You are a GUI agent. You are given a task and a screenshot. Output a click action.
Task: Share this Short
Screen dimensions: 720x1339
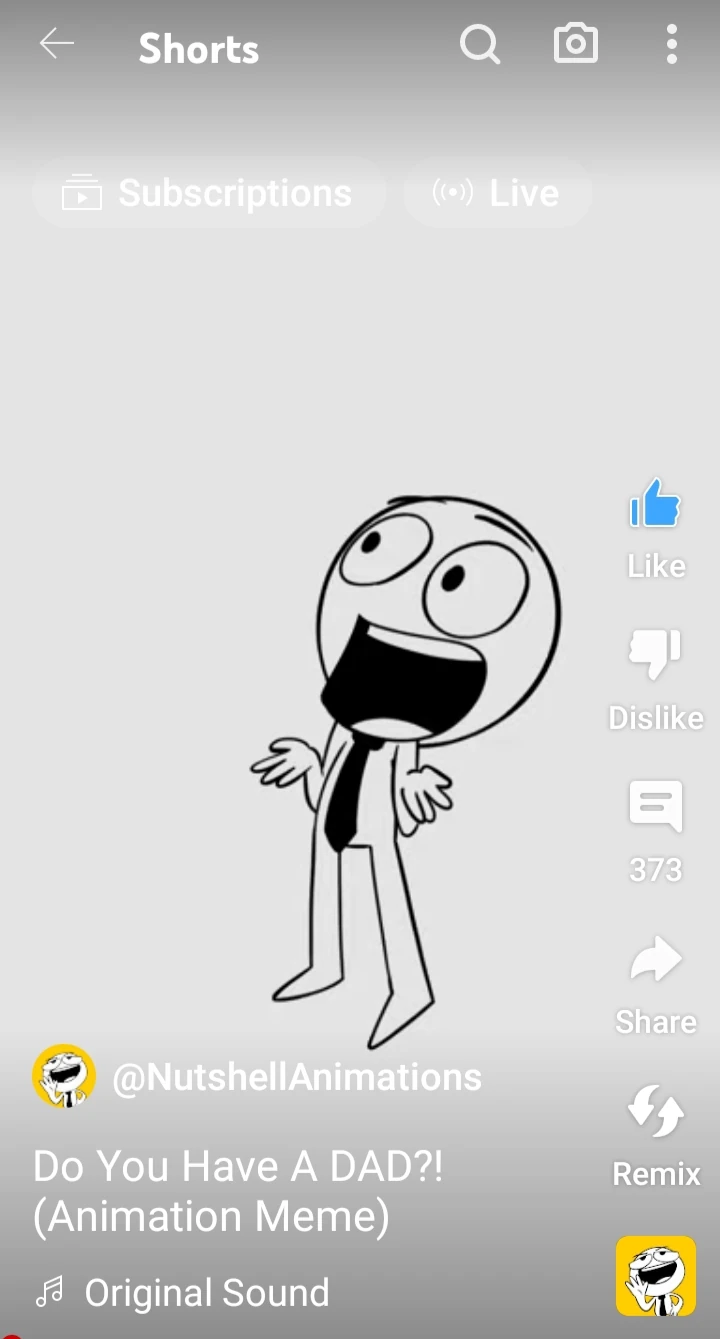pos(655,958)
